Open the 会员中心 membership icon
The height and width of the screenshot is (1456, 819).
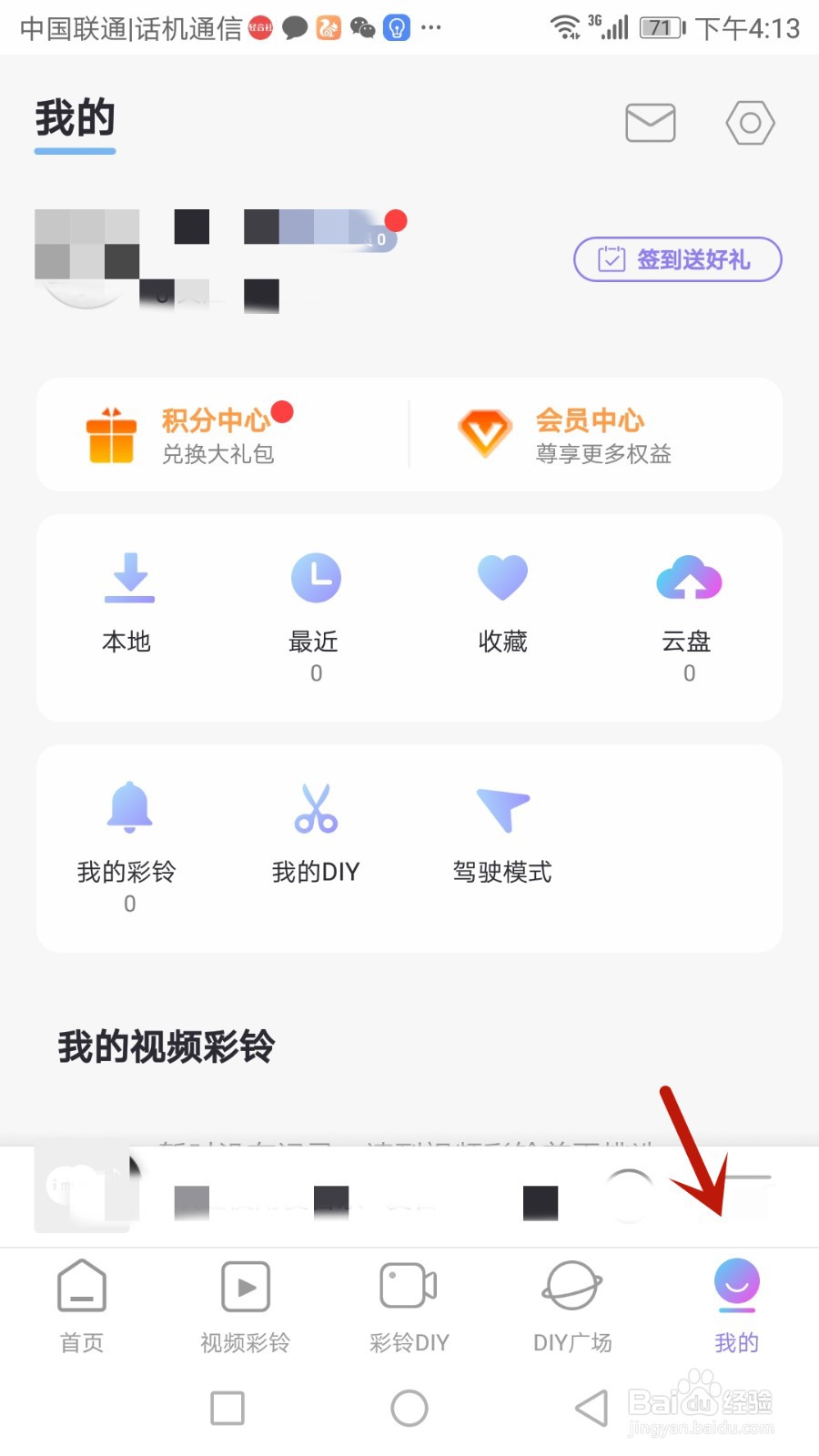pos(486,434)
